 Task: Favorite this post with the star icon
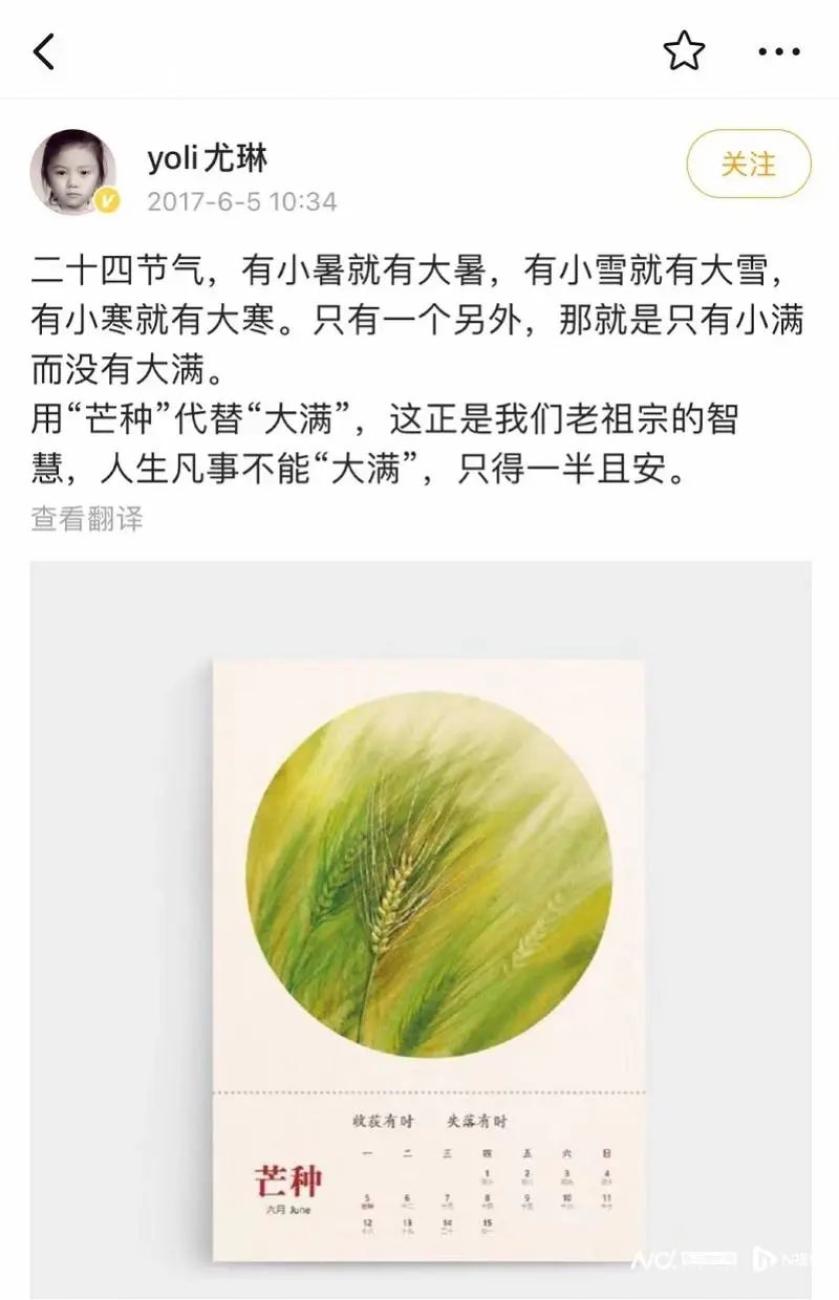click(684, 52)
